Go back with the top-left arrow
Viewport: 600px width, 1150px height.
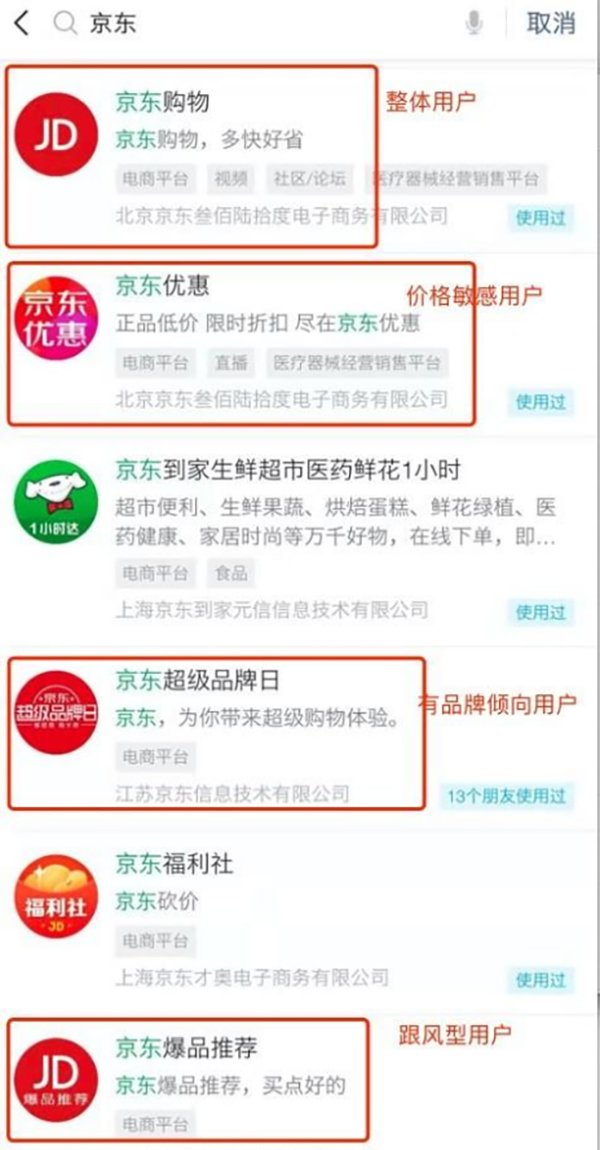[21, 24]
